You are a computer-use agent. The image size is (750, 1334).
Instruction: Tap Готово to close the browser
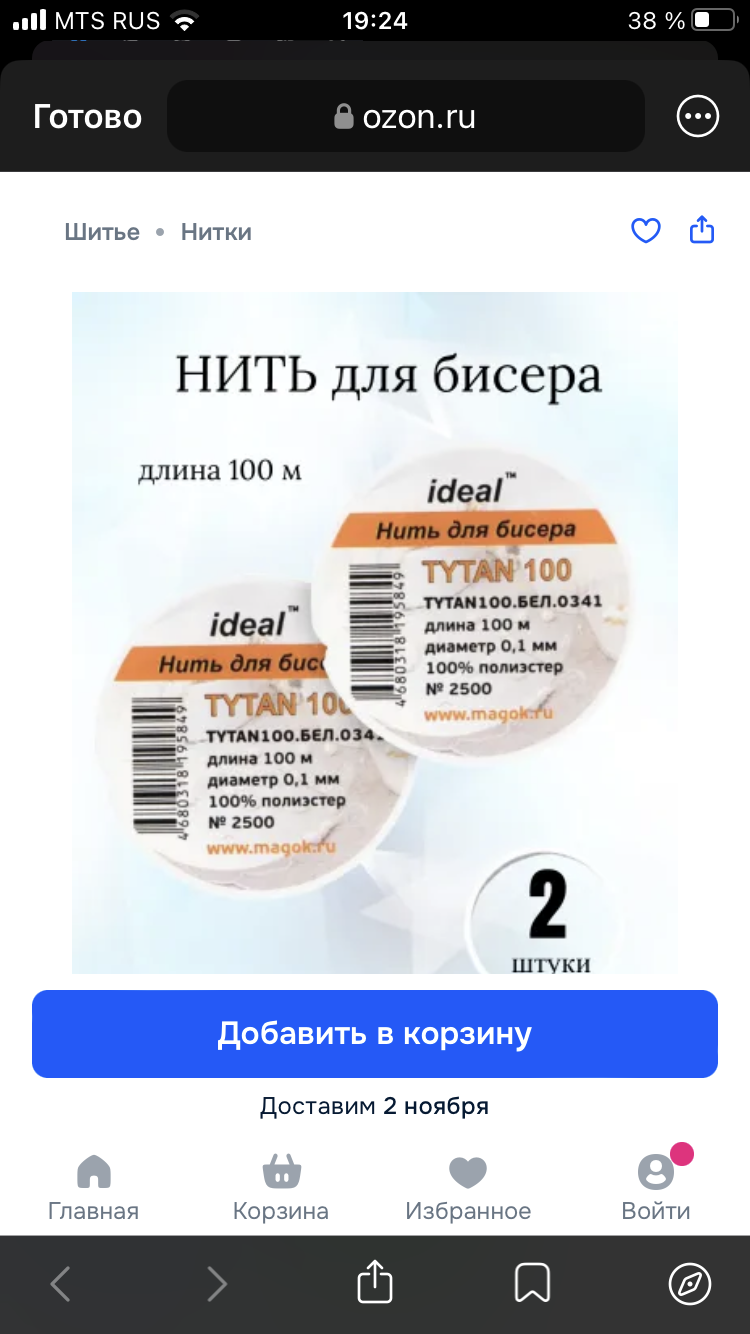[87, 117]
